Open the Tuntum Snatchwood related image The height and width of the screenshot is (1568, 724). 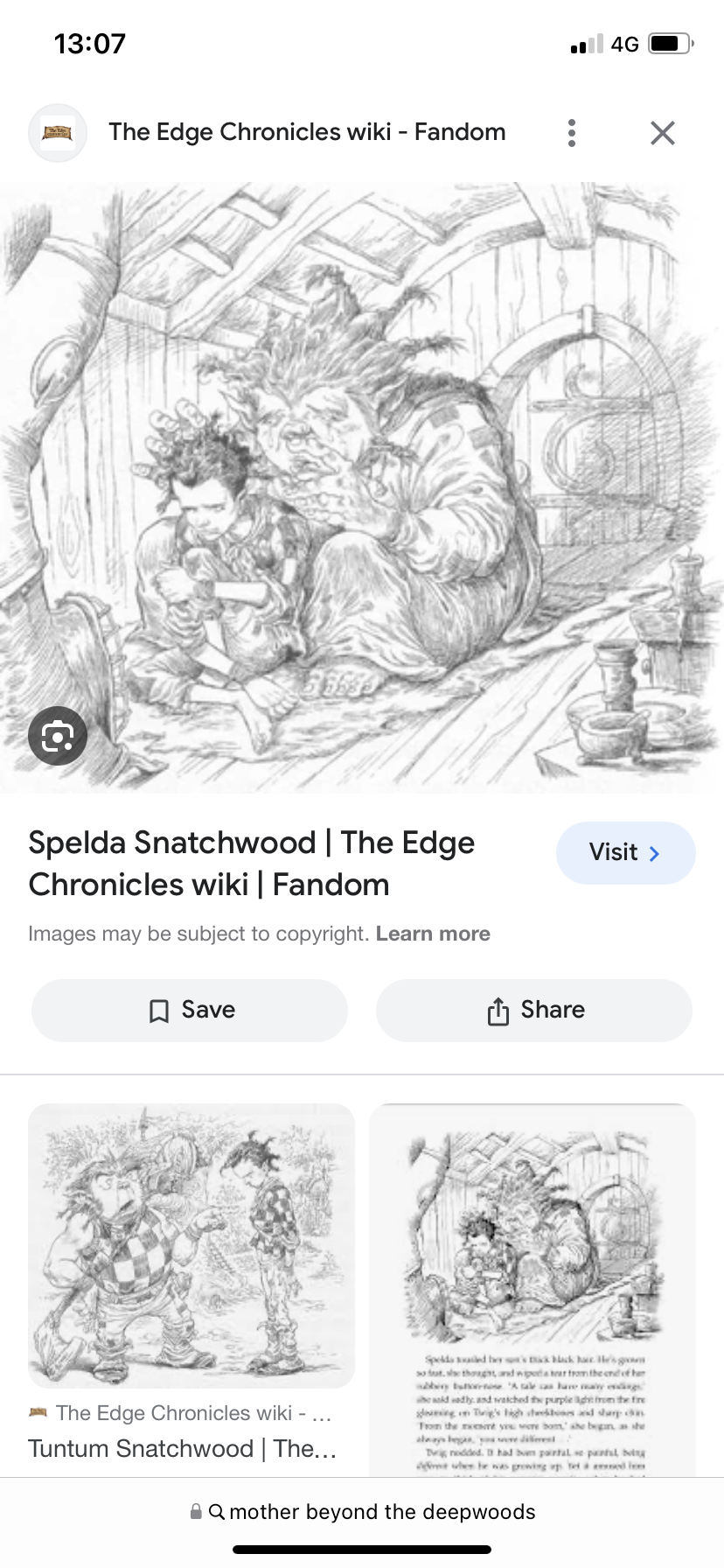point(191,1245)
